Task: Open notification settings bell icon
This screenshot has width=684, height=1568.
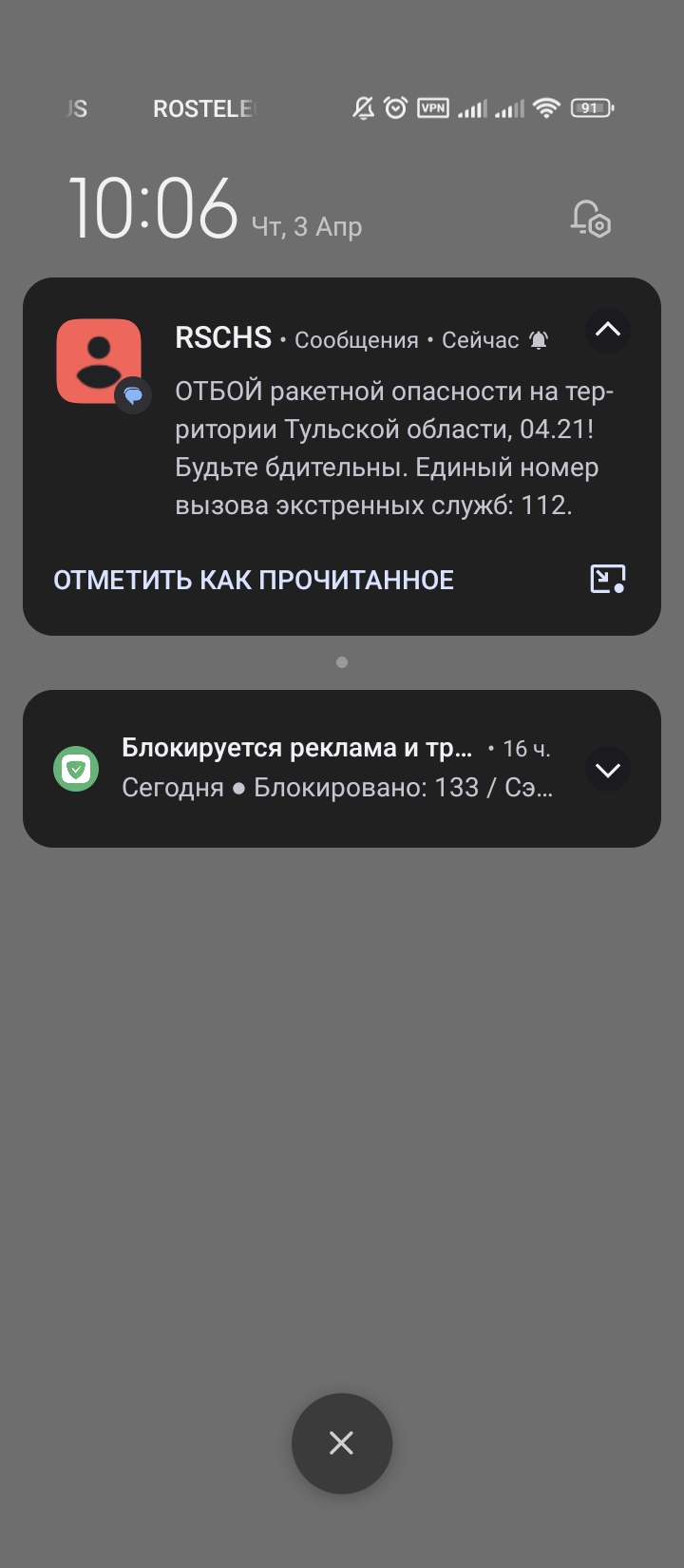Action: pos(590,219)
